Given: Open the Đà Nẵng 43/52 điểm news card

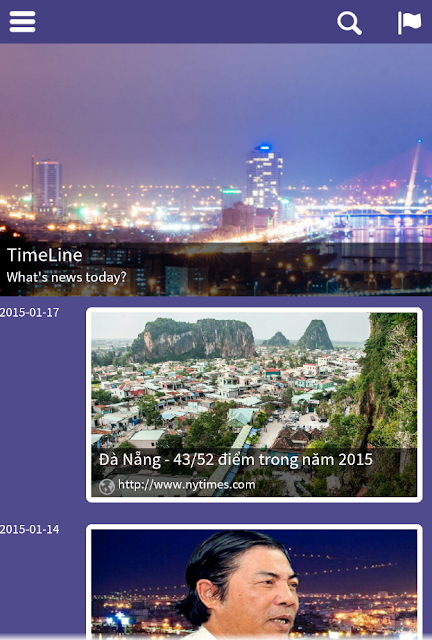Looking at the screenshot, I should click(x=254, y=404).
